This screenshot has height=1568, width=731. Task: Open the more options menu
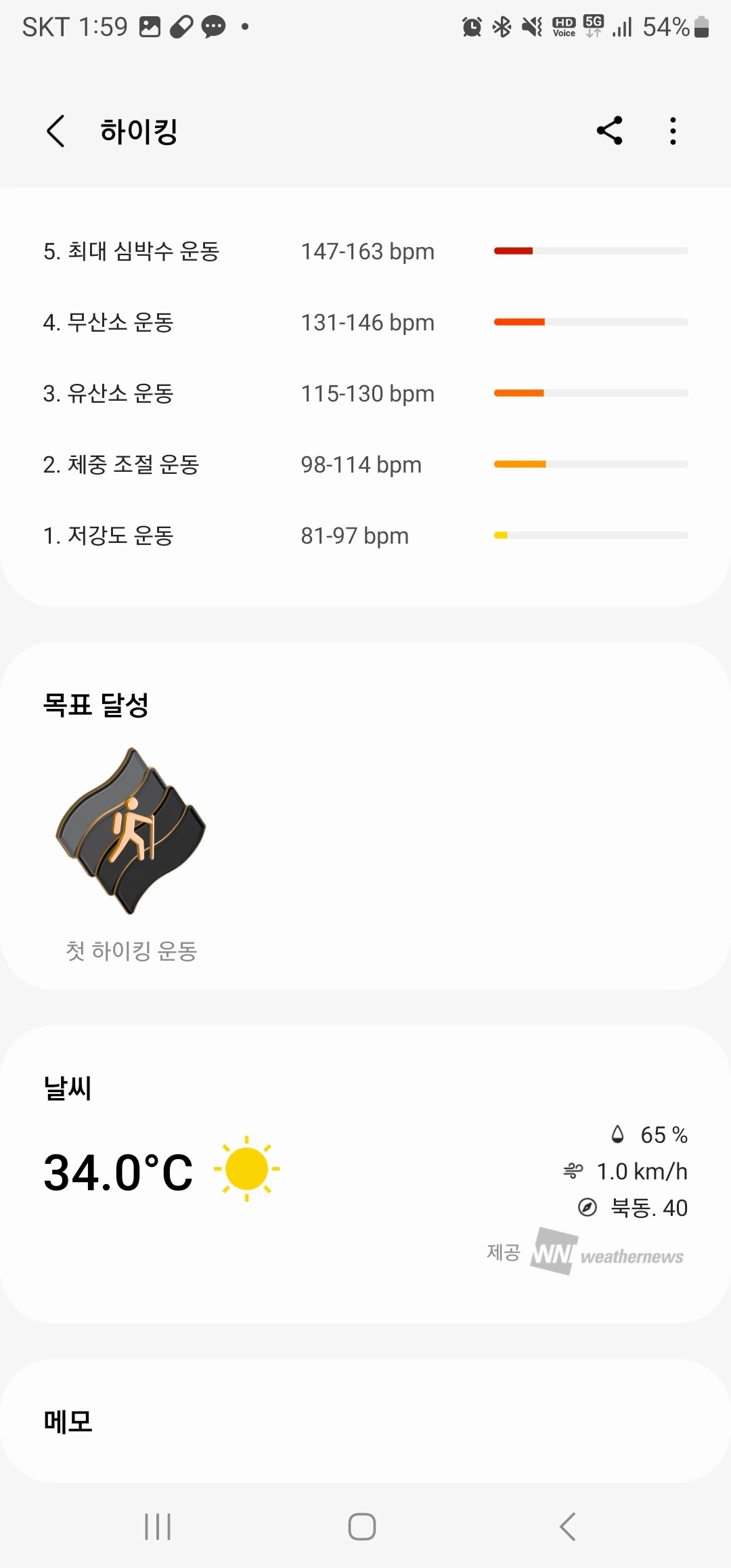pos(673,131)
